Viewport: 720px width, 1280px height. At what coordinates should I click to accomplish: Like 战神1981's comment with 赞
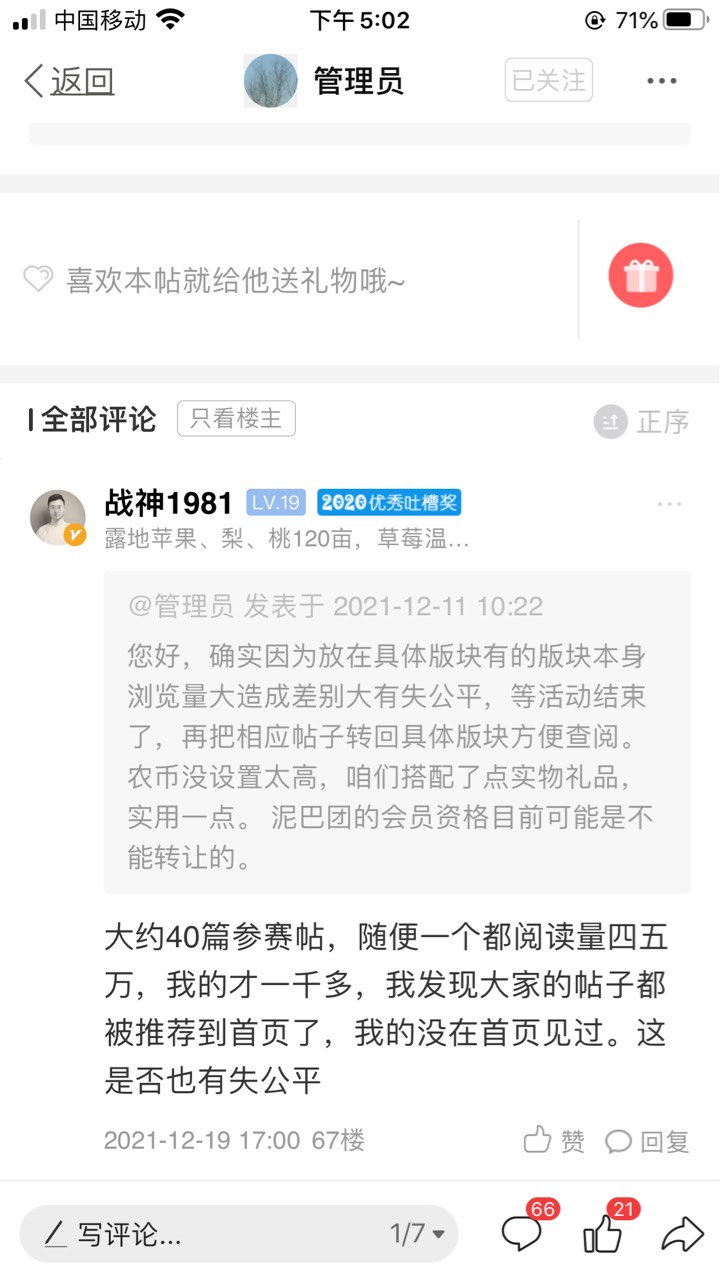[x=554, y=1141]
